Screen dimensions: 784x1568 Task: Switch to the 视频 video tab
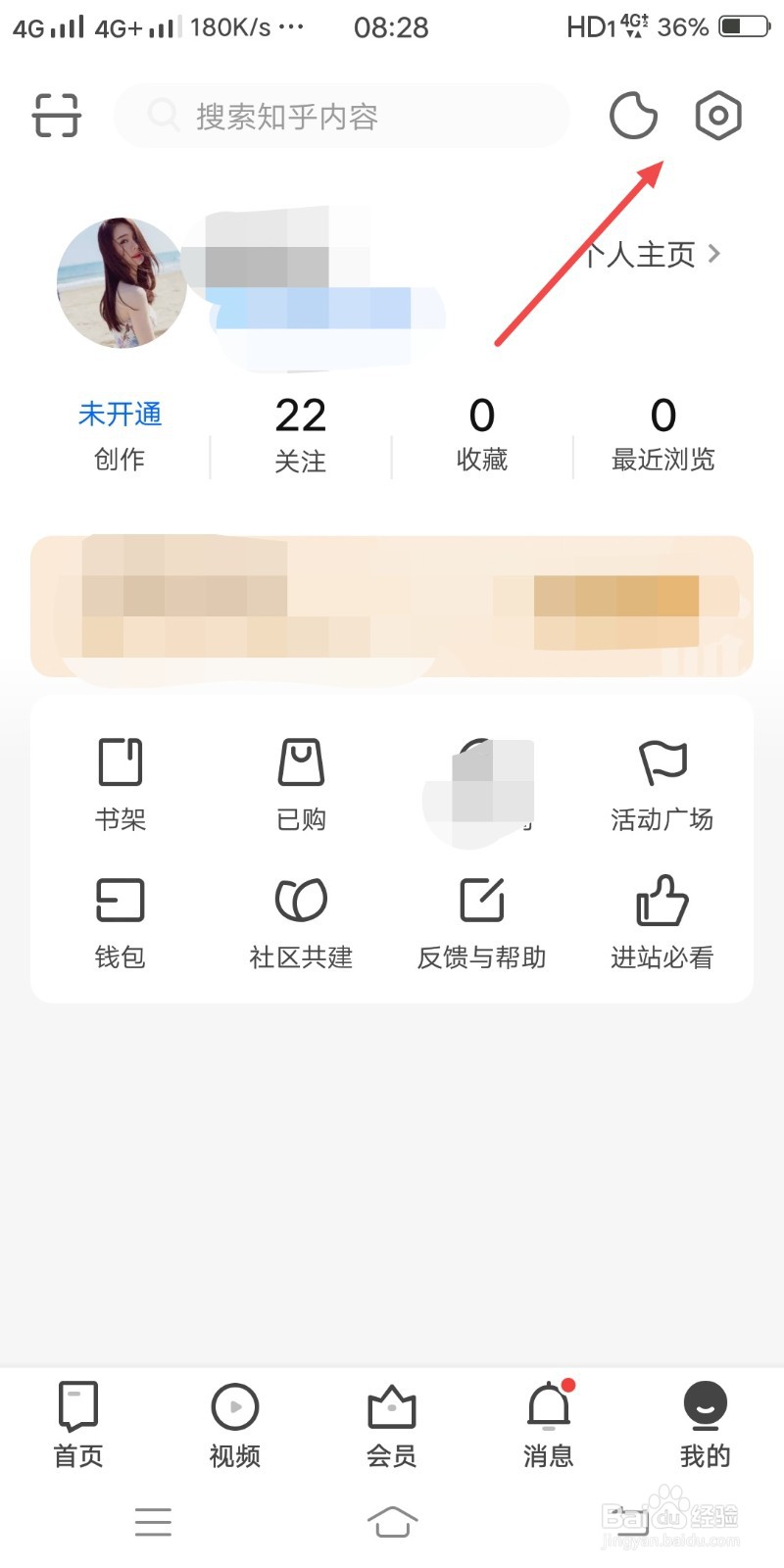pos(235,1424)
